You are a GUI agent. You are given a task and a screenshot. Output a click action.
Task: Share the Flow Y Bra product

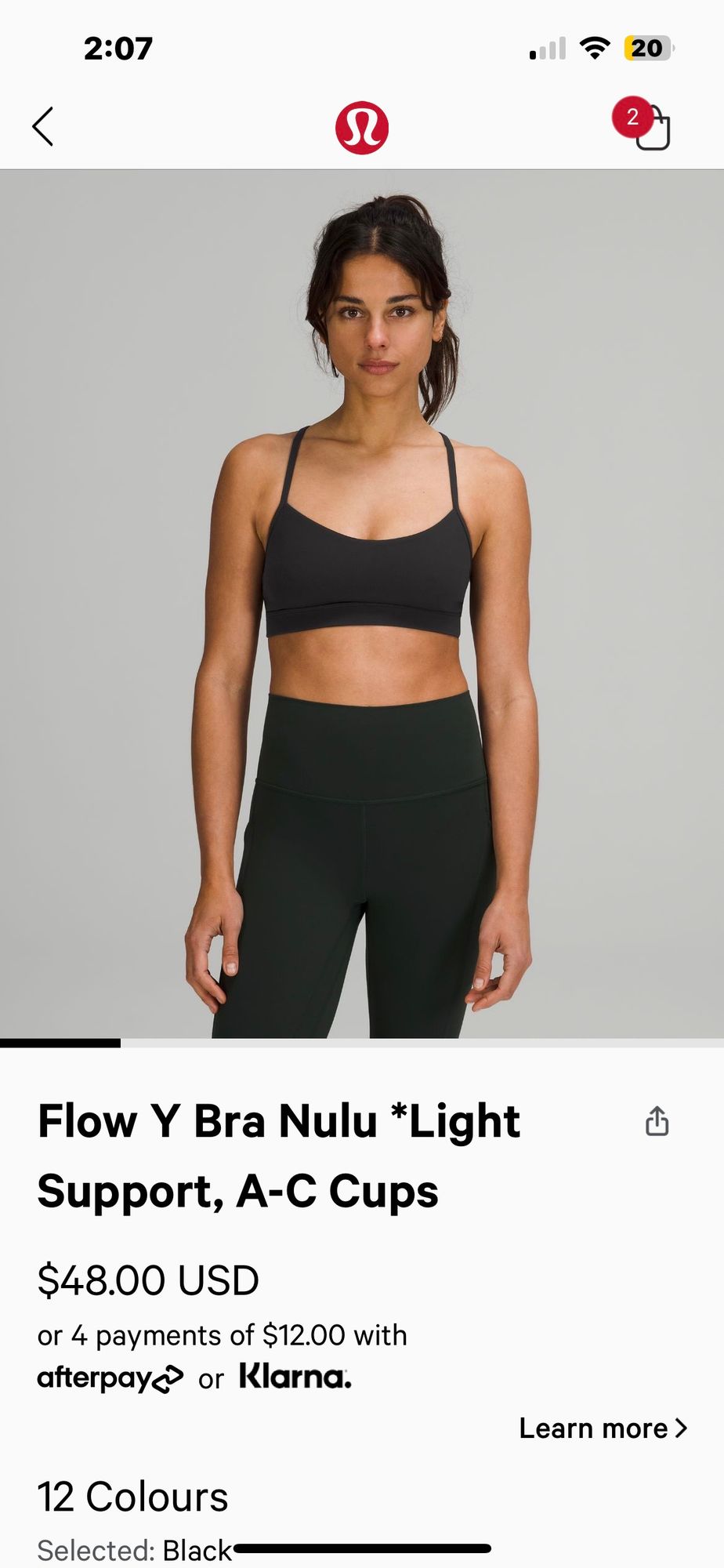(657, 1120)
